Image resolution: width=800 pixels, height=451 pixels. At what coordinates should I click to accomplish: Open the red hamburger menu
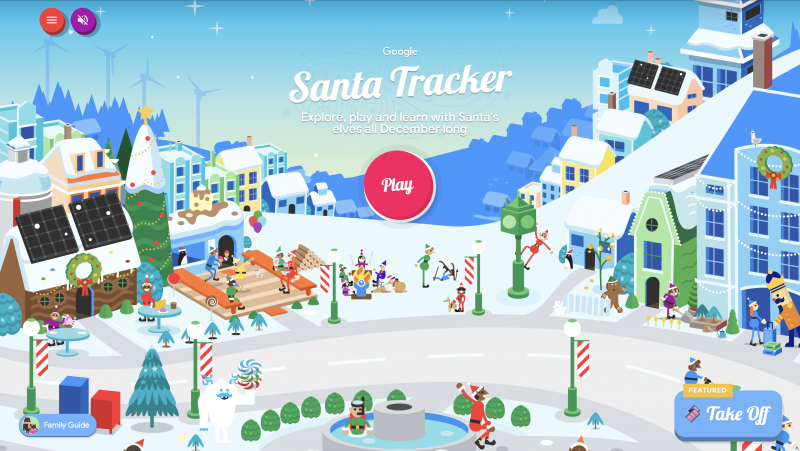click(52, 20)
